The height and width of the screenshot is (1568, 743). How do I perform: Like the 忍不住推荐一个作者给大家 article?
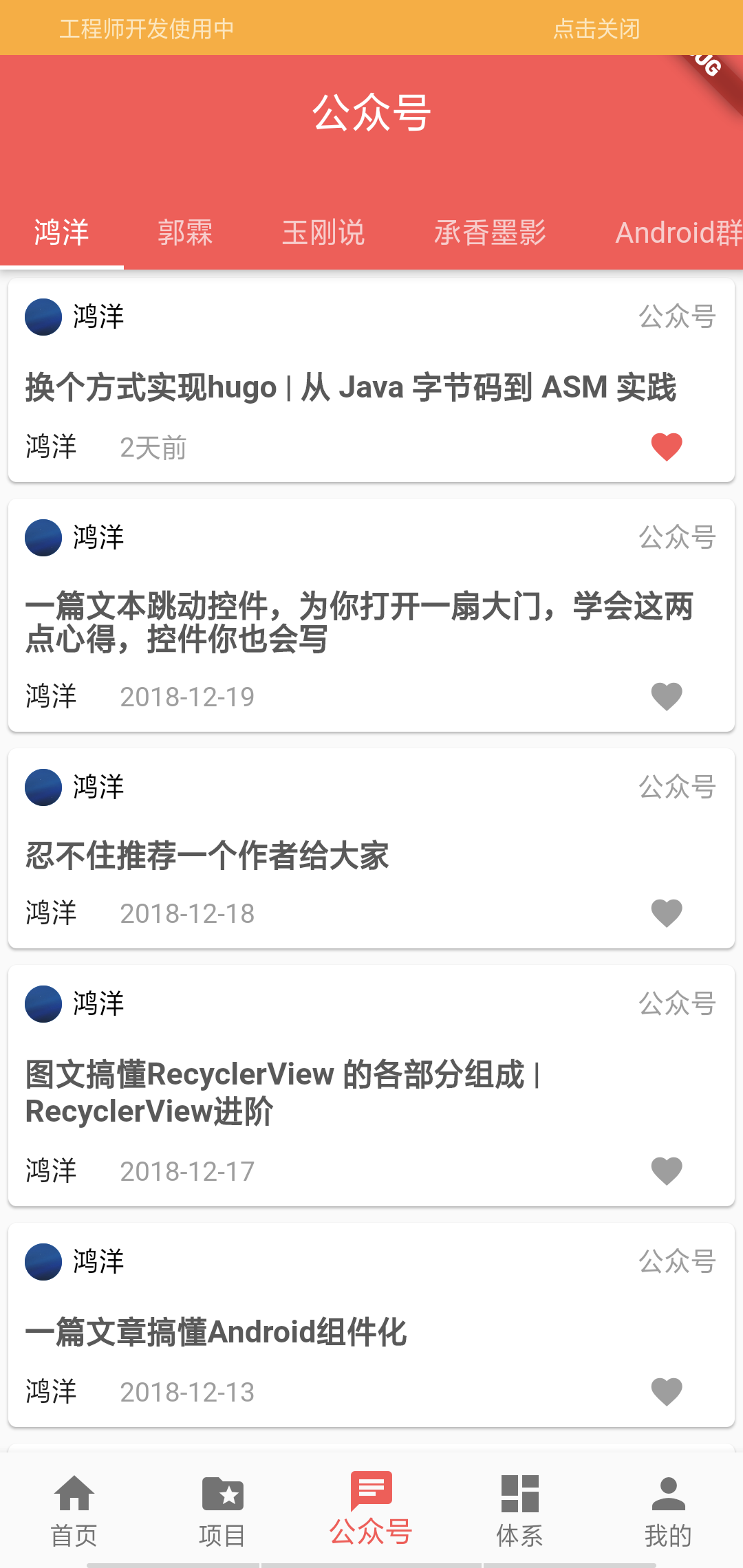point(666,913)
